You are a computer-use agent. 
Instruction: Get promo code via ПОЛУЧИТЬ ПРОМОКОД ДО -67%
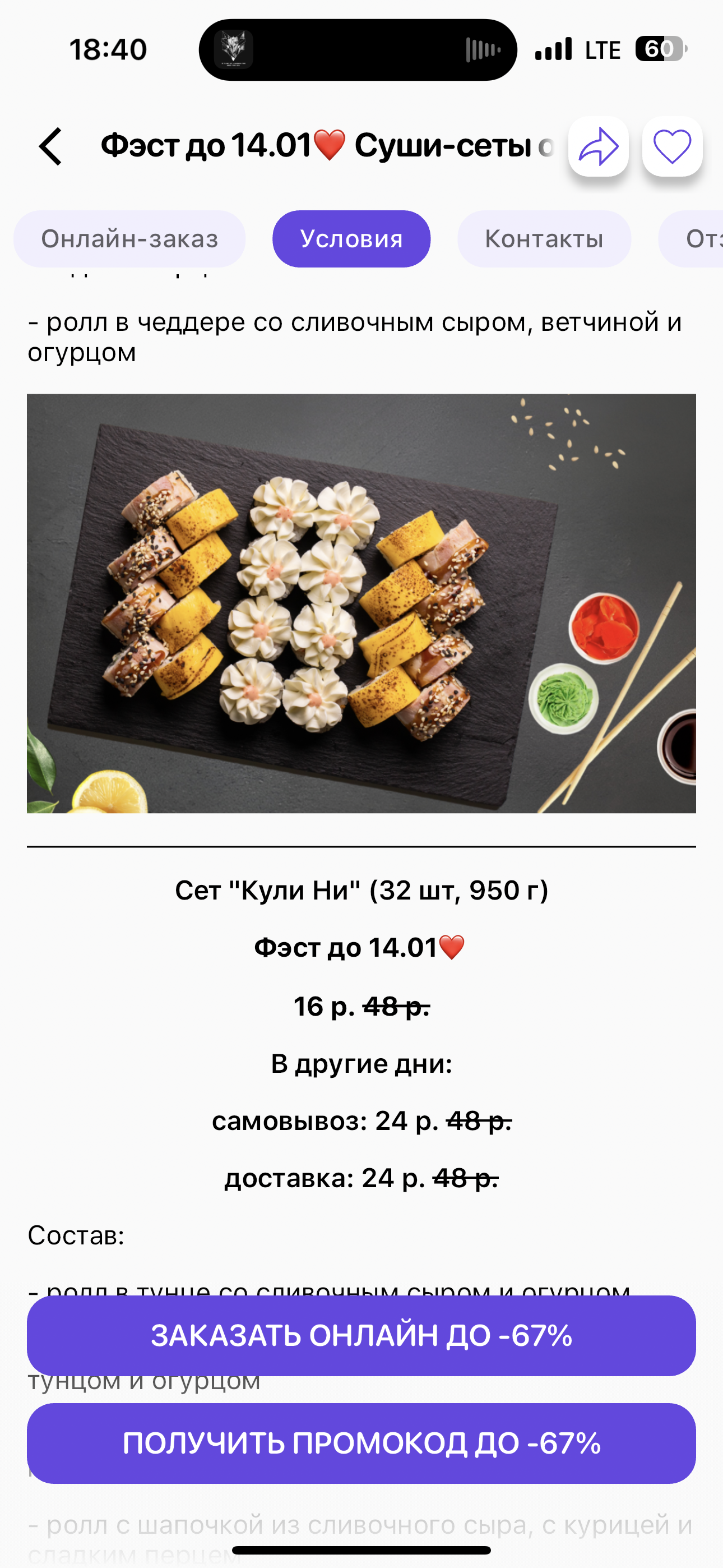tap(361, 1443)
